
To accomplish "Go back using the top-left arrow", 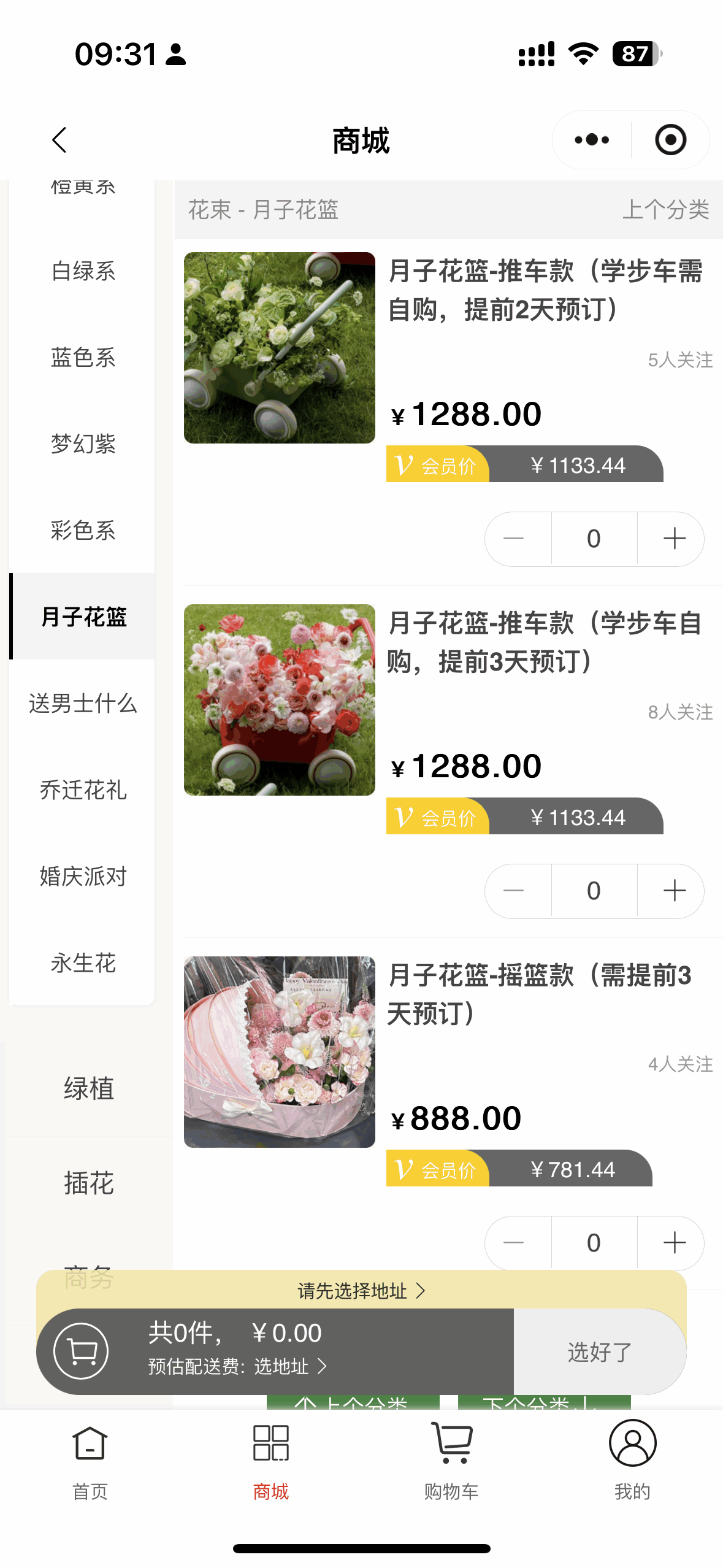I will coord(59,140).
